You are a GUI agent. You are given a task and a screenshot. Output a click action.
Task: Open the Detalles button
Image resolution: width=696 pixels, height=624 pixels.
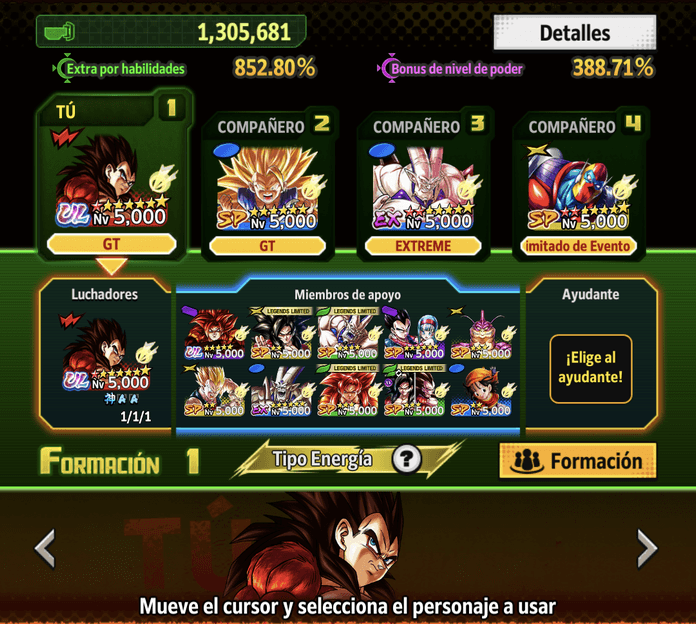click(x=574, y=33)
